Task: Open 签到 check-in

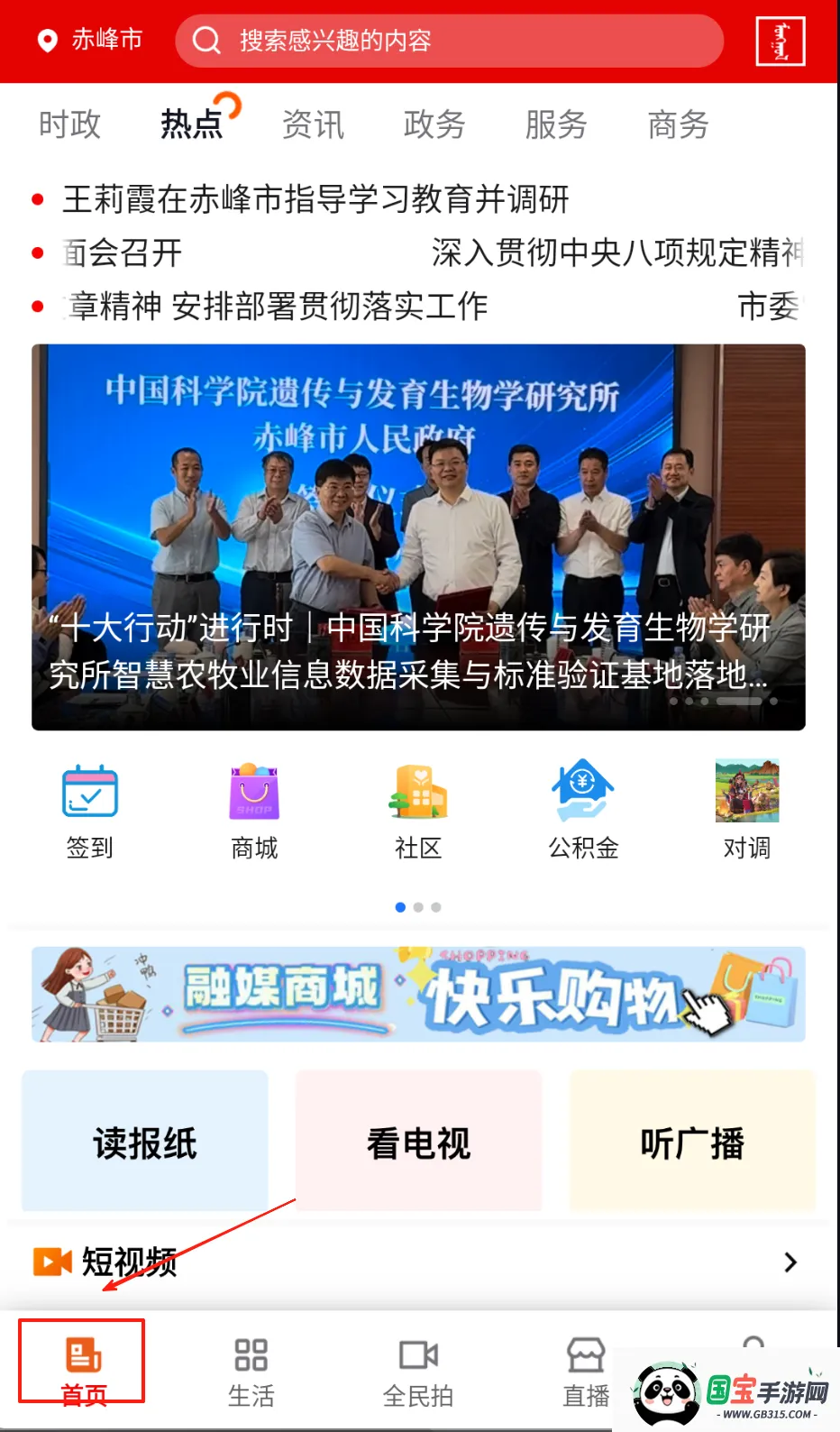Action: (x=89, y=811)
